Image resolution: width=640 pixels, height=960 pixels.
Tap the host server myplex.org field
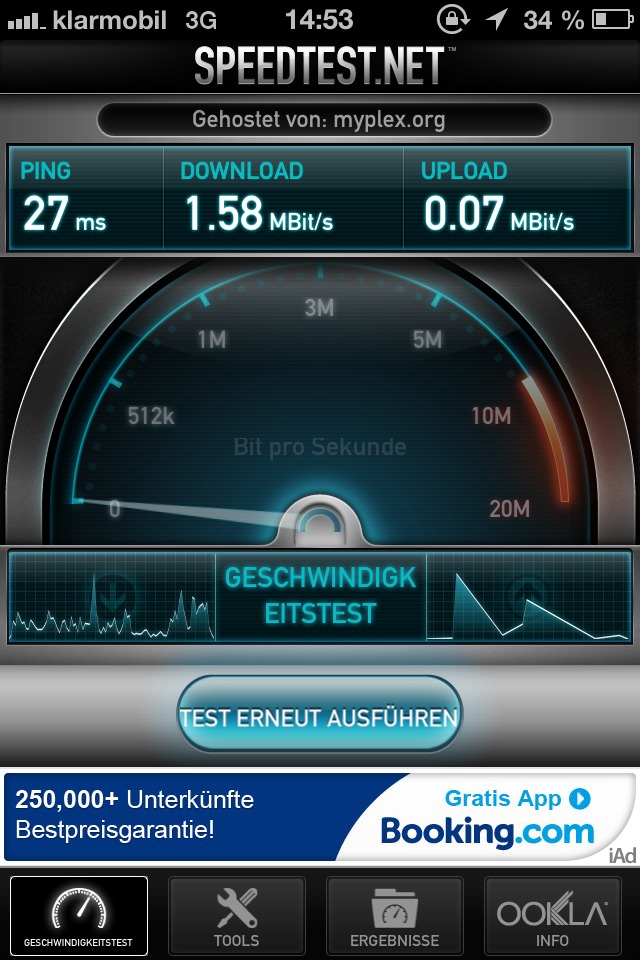[323, 121]
